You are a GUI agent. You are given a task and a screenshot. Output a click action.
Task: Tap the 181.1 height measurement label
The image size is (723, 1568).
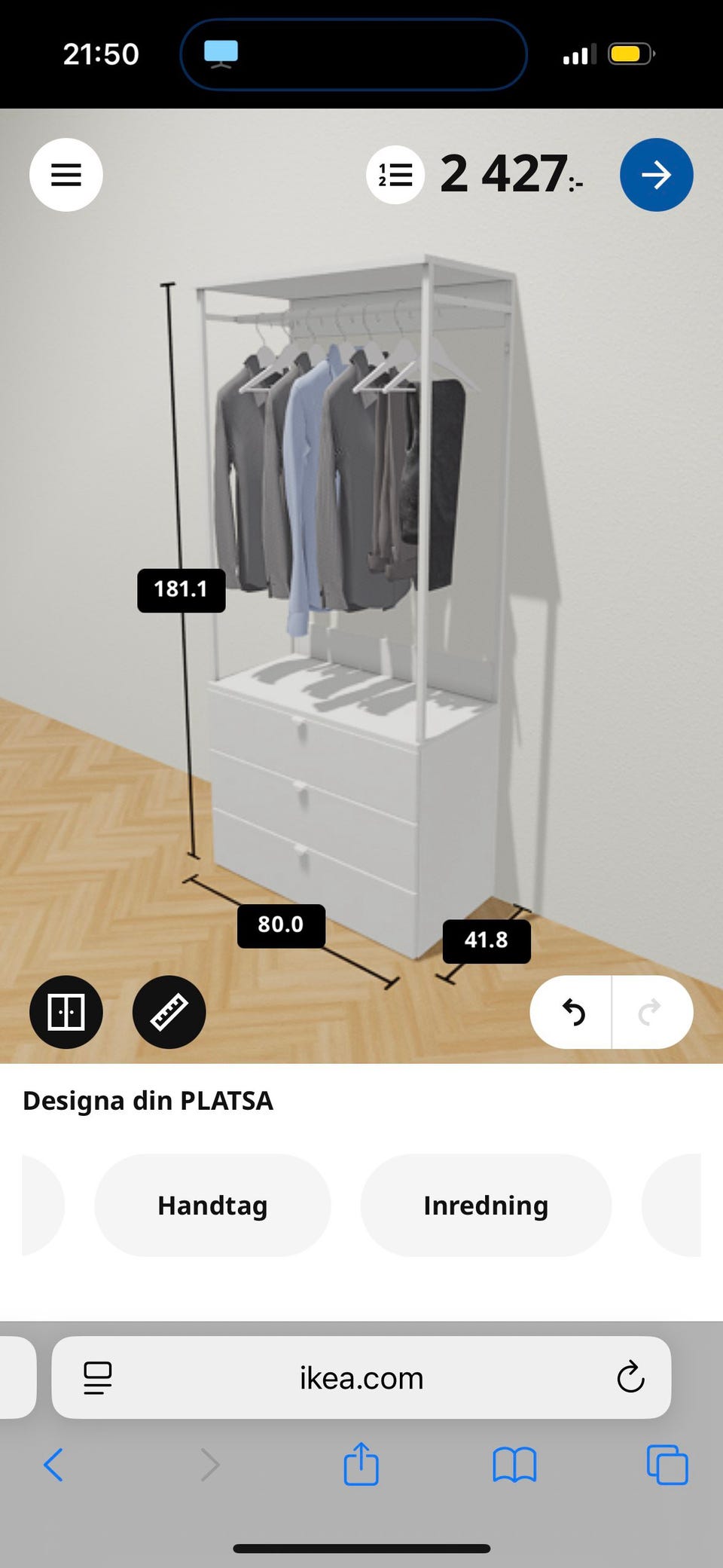[181, 590]
